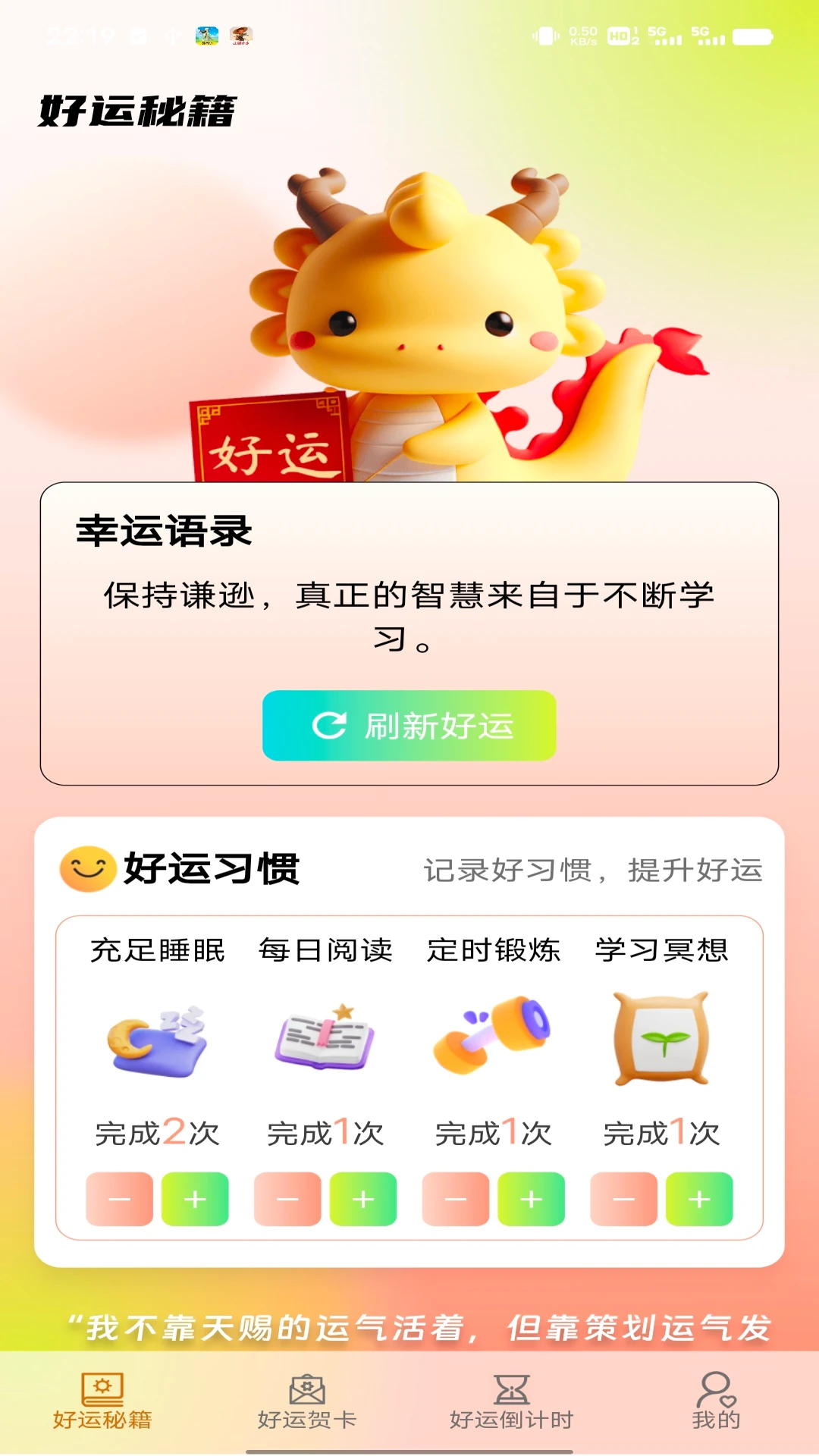Add one to 每日阅读 completion count
The height and width of the screenshot is (1456, 819).
362,1199
